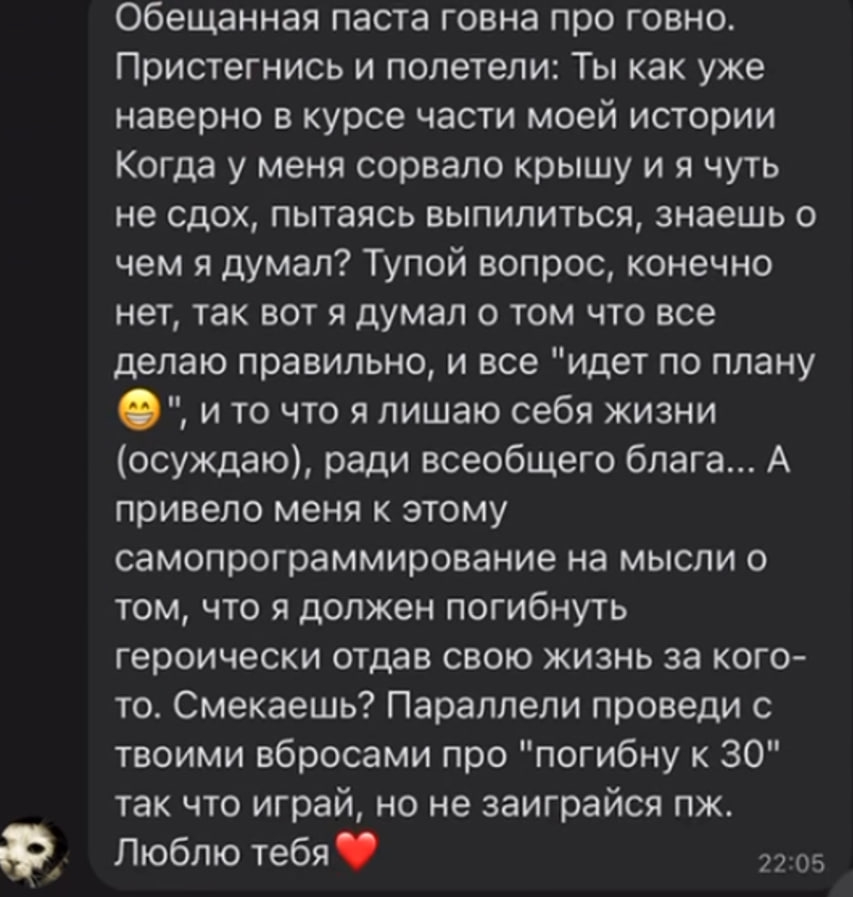Open the sender's profile avatar beside the message
Screen dimensions: 853x897
[x=33, y=852]
